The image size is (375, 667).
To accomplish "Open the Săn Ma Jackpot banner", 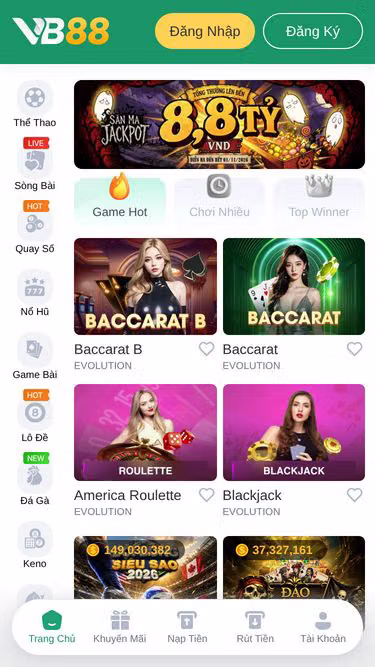I will pos(219,125).
